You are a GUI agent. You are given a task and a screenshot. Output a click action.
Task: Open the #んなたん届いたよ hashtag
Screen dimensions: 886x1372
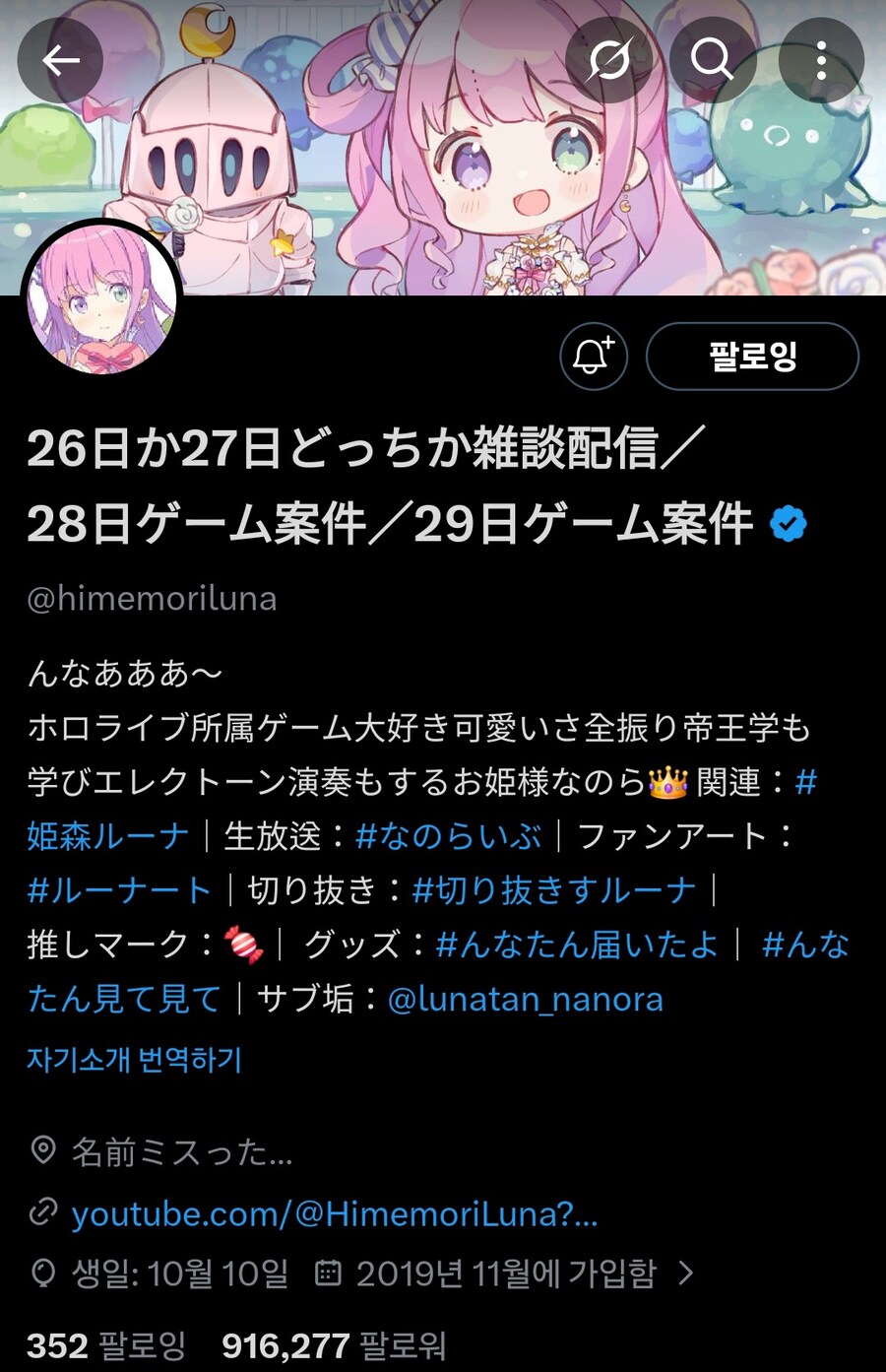pyautogui.click(x=577, y=946)
